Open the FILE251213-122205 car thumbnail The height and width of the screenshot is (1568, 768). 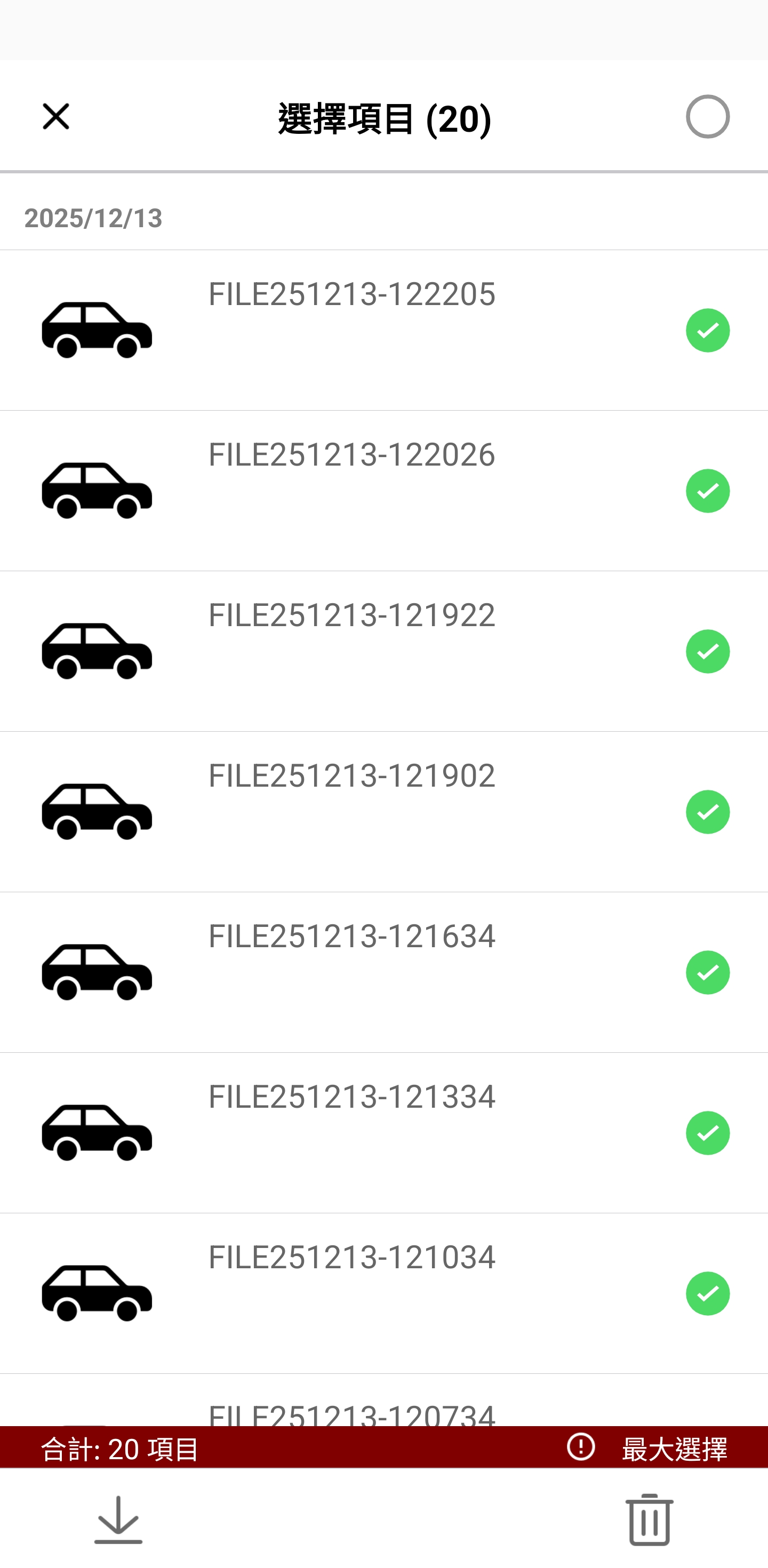click(97, 330)
